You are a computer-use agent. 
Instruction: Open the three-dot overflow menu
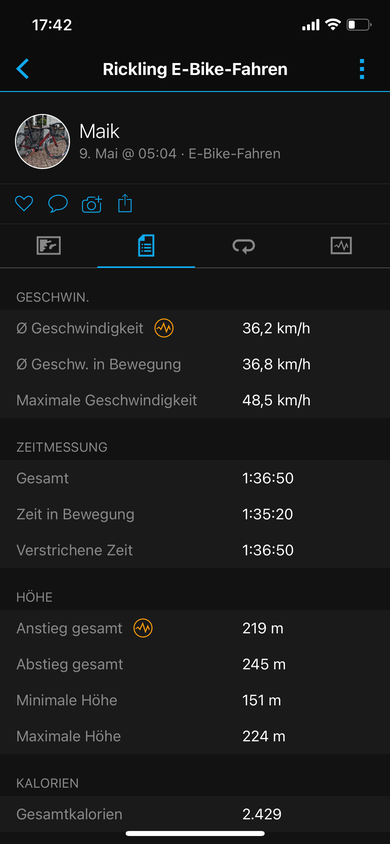point(361,69)
